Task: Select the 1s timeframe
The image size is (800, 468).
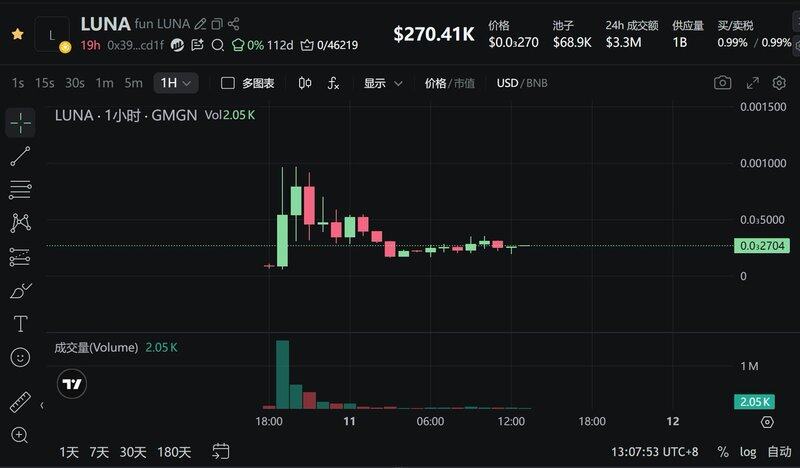Action: click(19, 83)
